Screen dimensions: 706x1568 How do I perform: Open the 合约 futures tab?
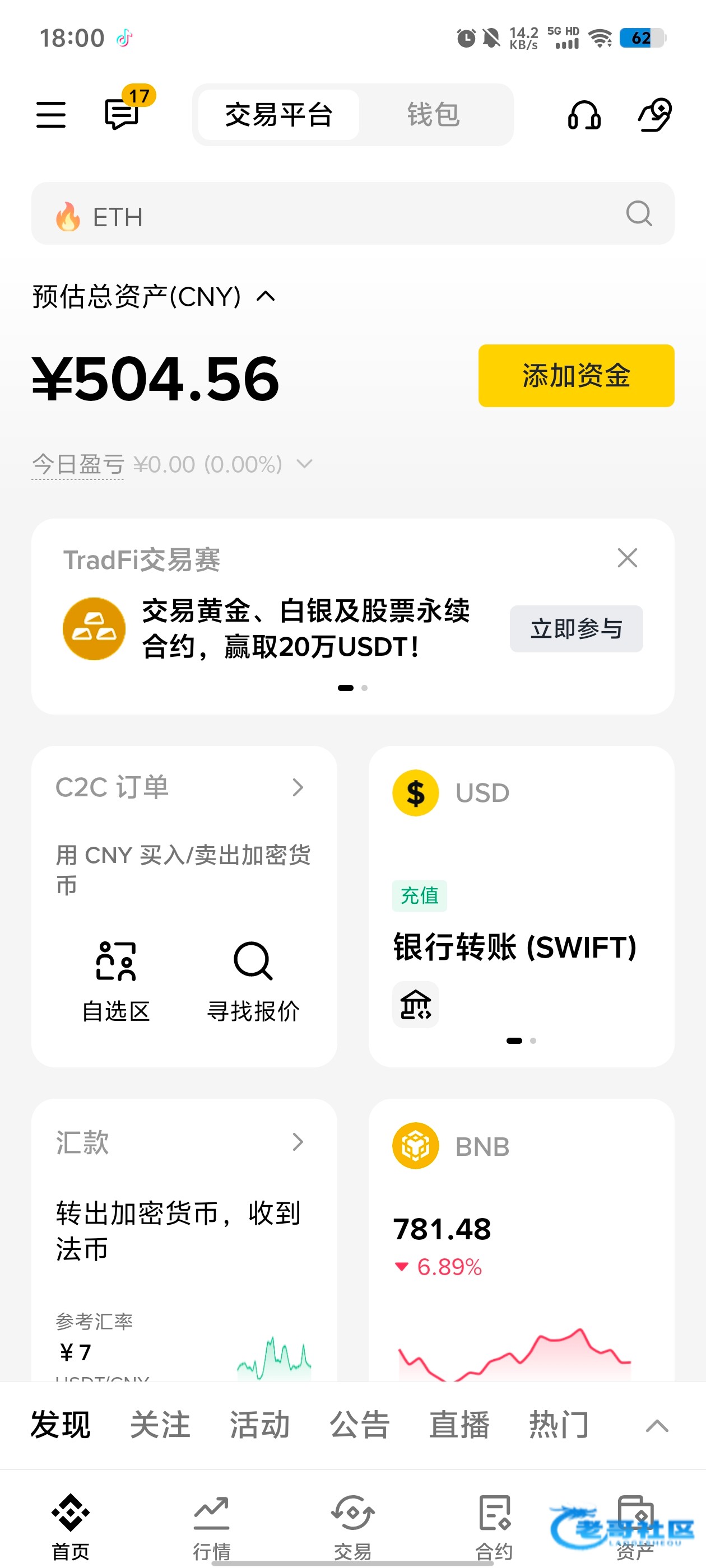point(494,1525)
